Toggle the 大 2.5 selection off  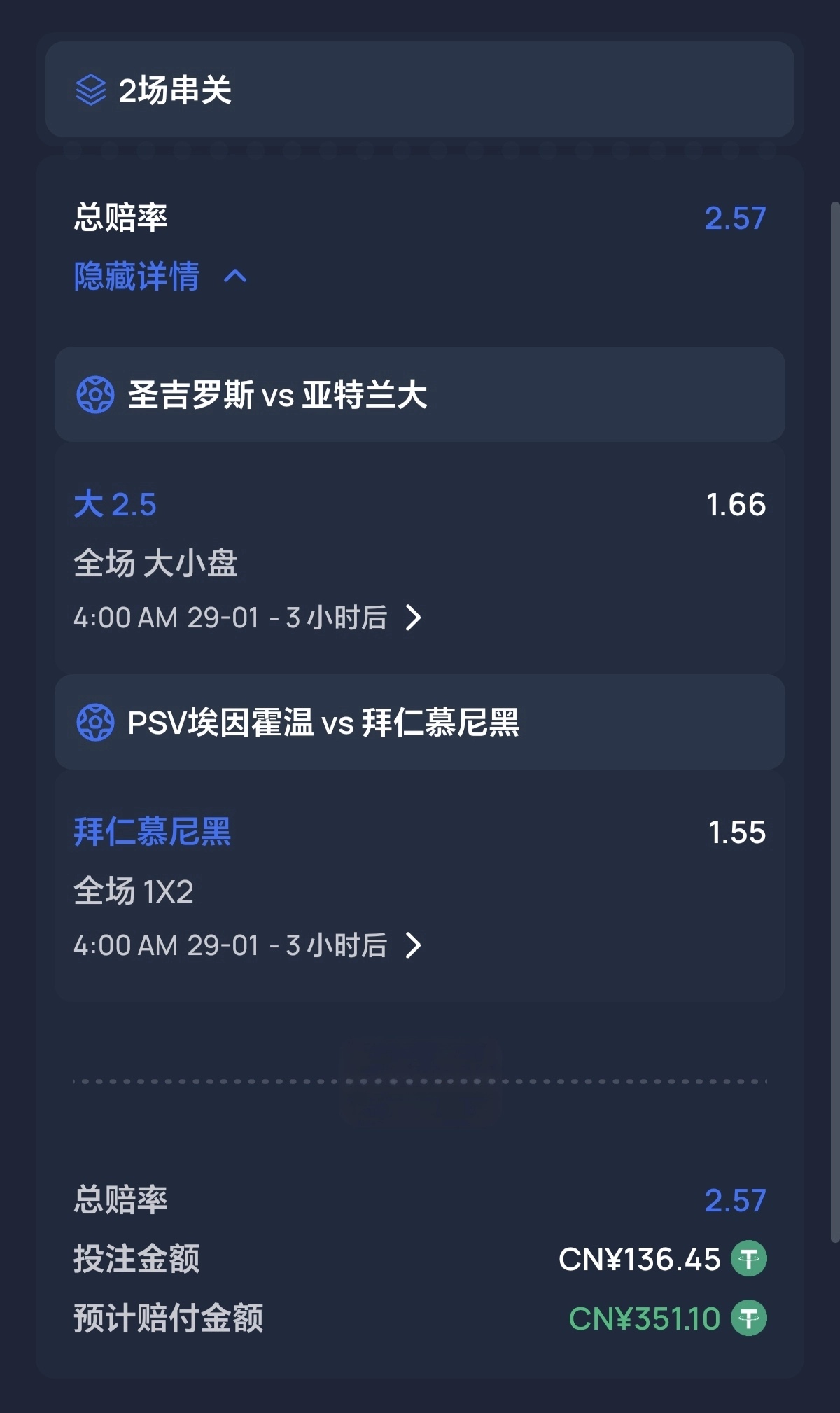point(116,504)
